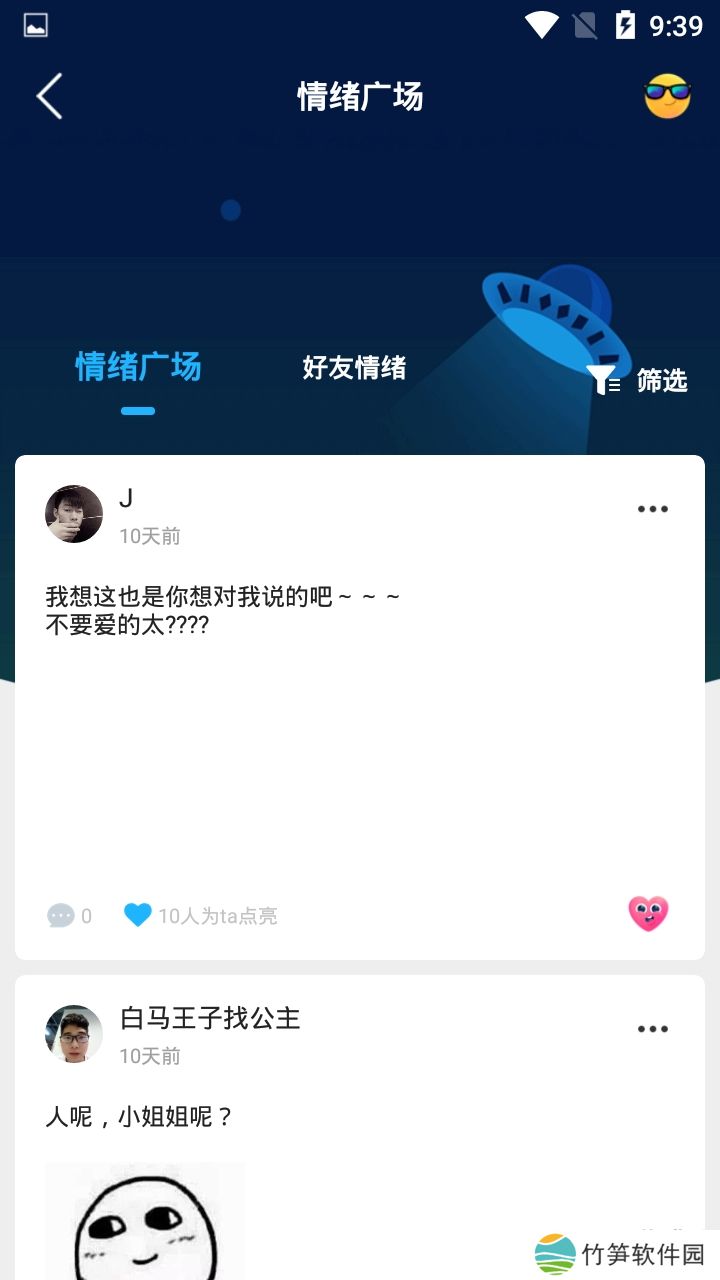This screenshot has height=1280, width=720.
Task: Open J's profile avatar
Action: click(74, 514)
